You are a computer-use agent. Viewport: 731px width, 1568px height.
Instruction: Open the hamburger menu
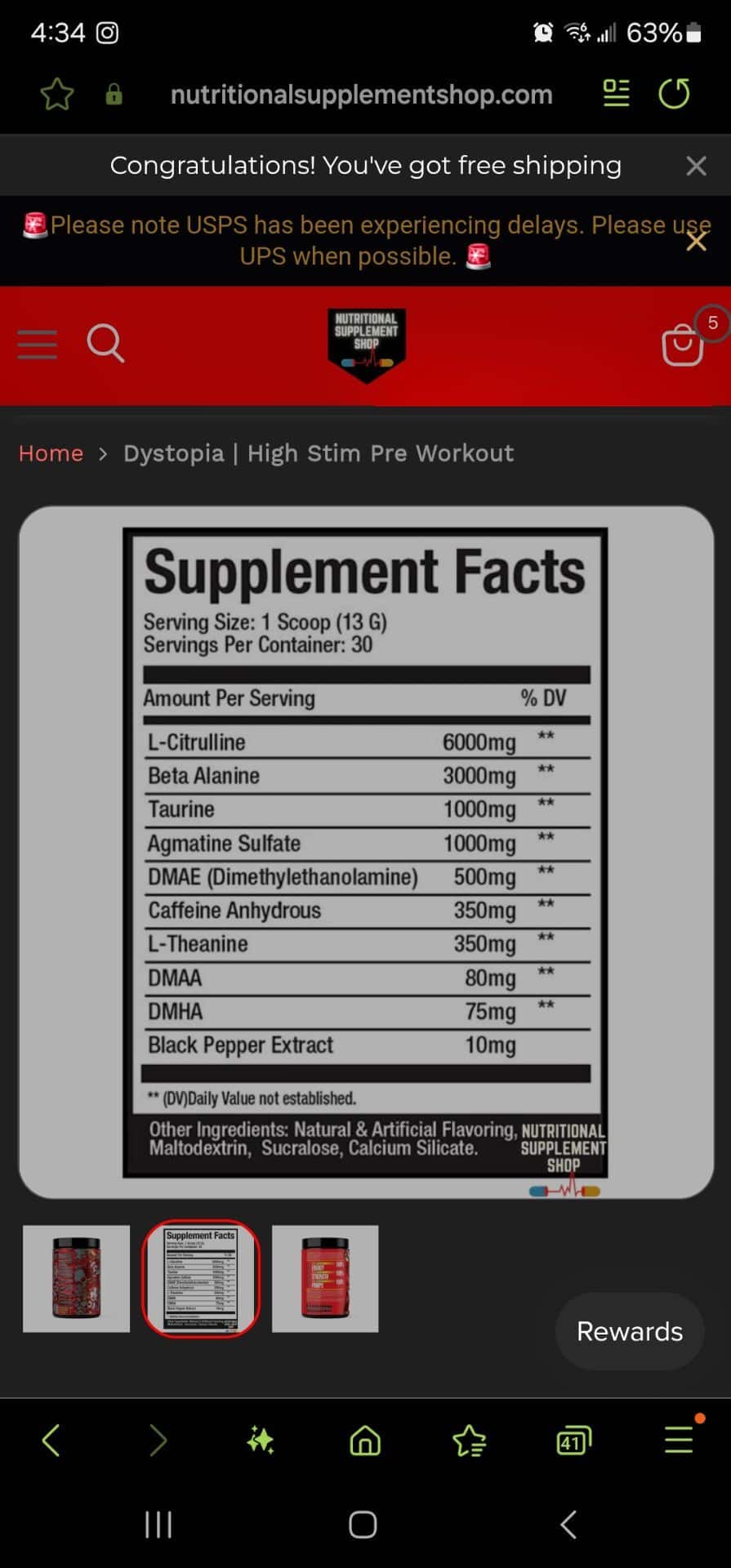tap(38, 344)
